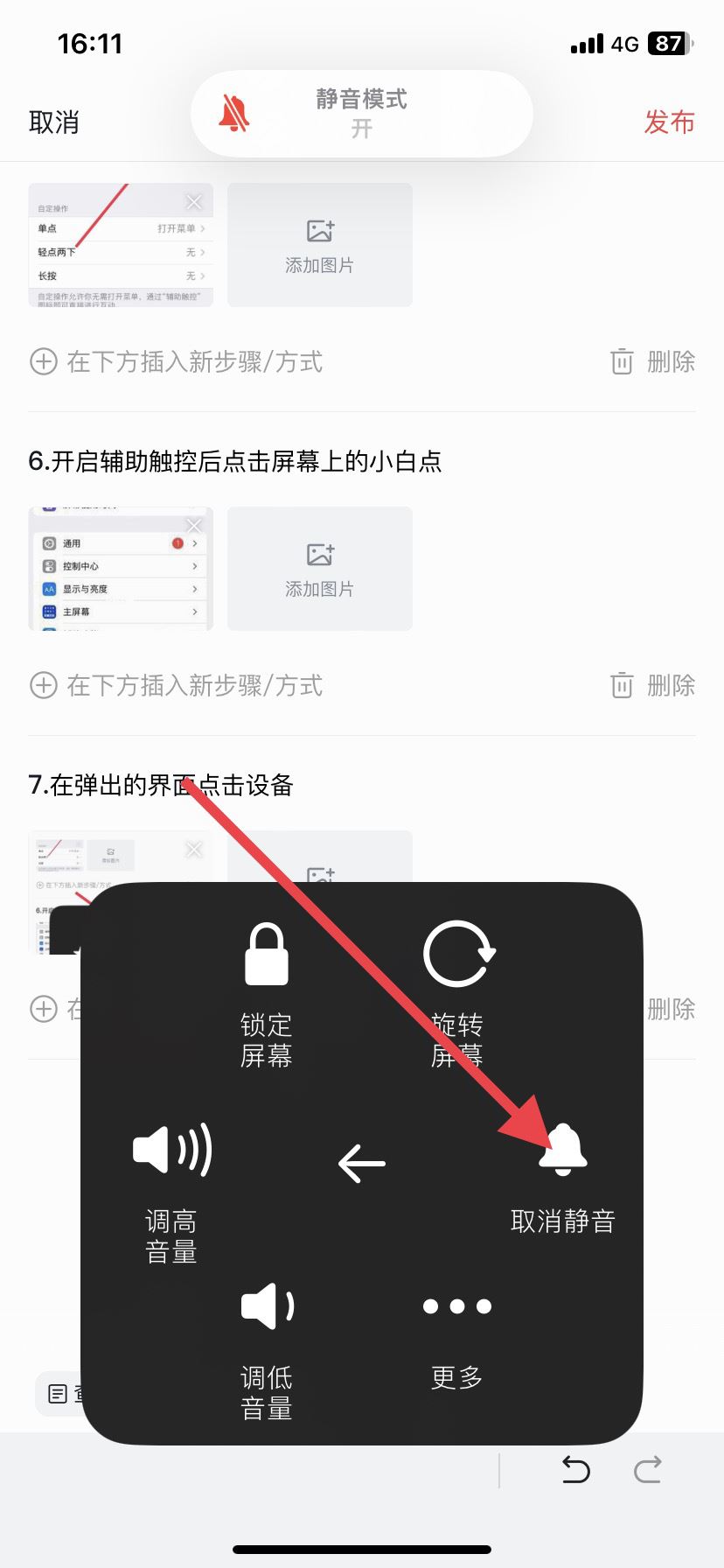Remove the settings screenshot from step 6
Viewport: 724px width, 1568px height.
(x=194, y=526)
